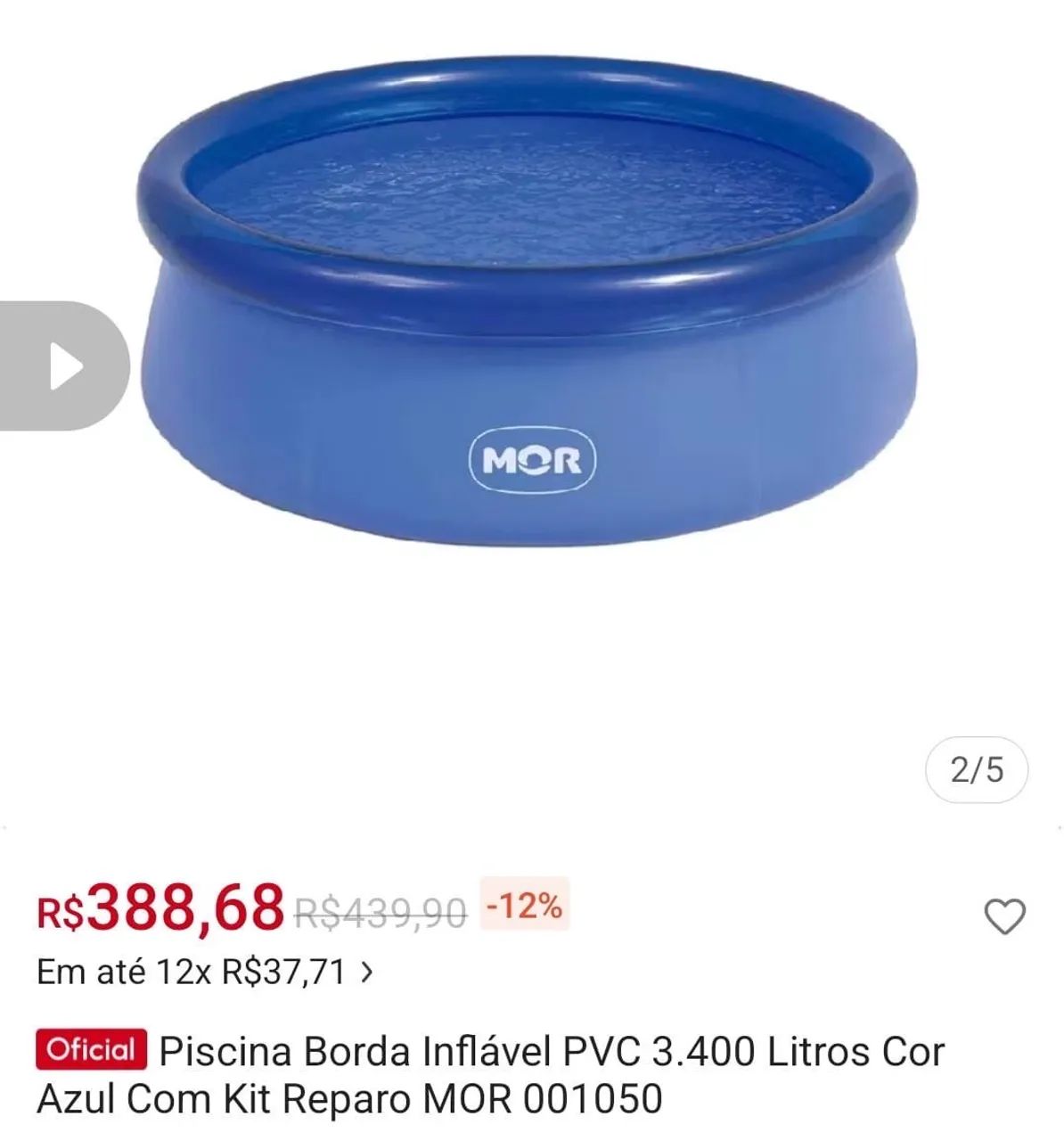1064x1141 pixels.
Task: Toggle the favorite heart for this product
Action: [1006, 915]
